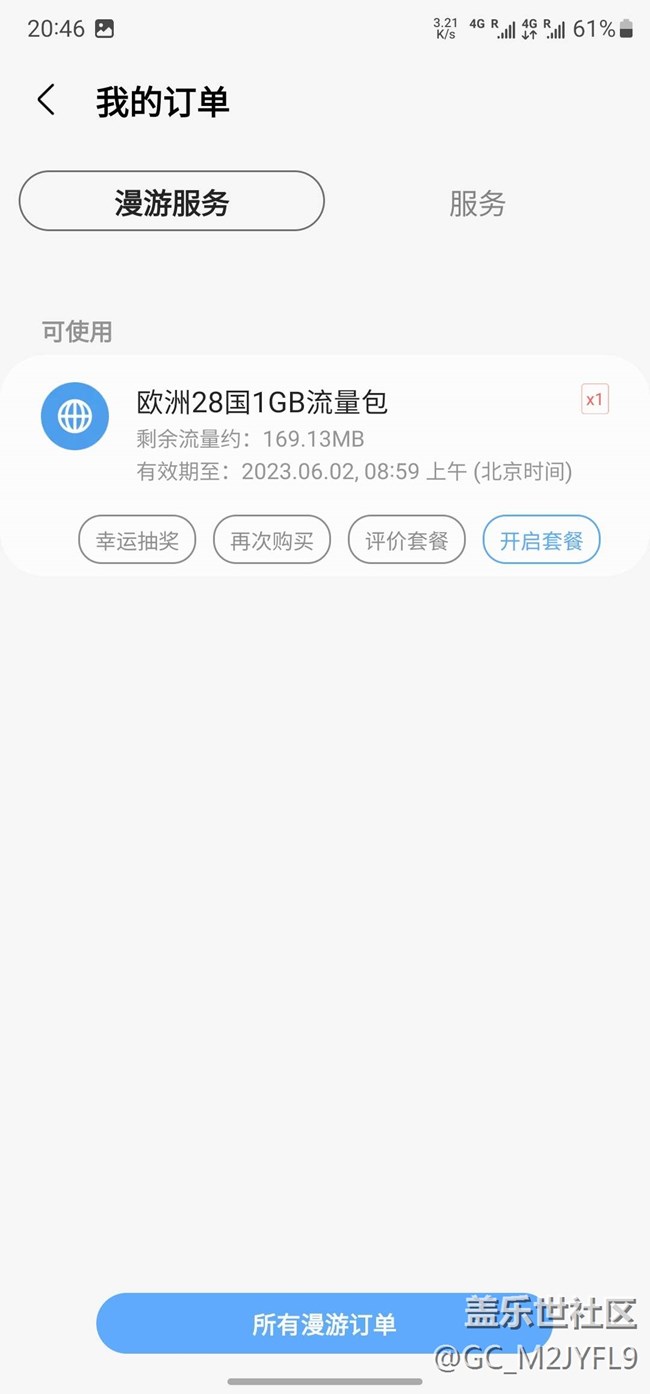
Task: Tap the 幸运抽奖 button
Action: [x=137, y=541]
